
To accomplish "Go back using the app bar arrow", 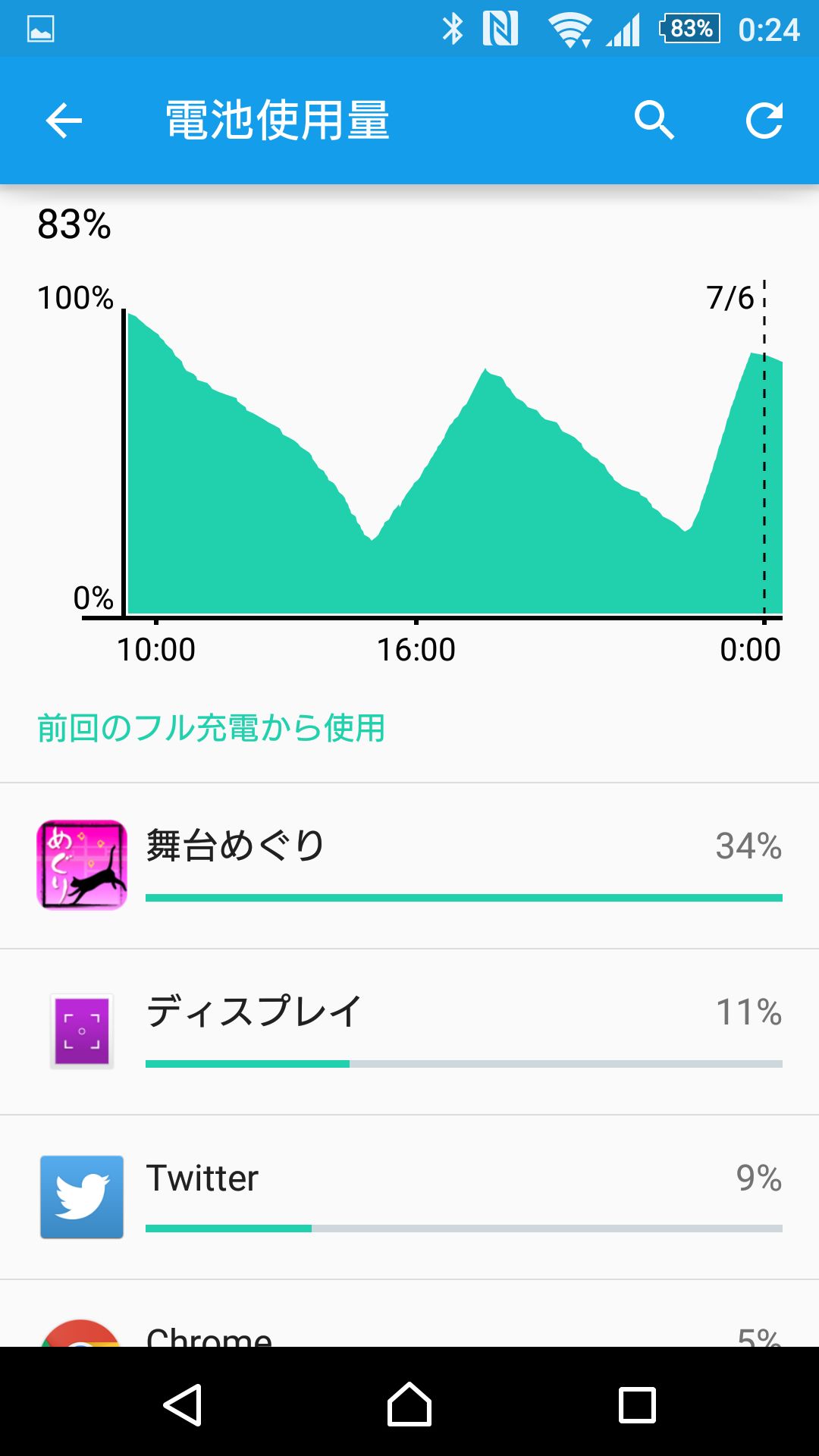I will tap(64, 121).
